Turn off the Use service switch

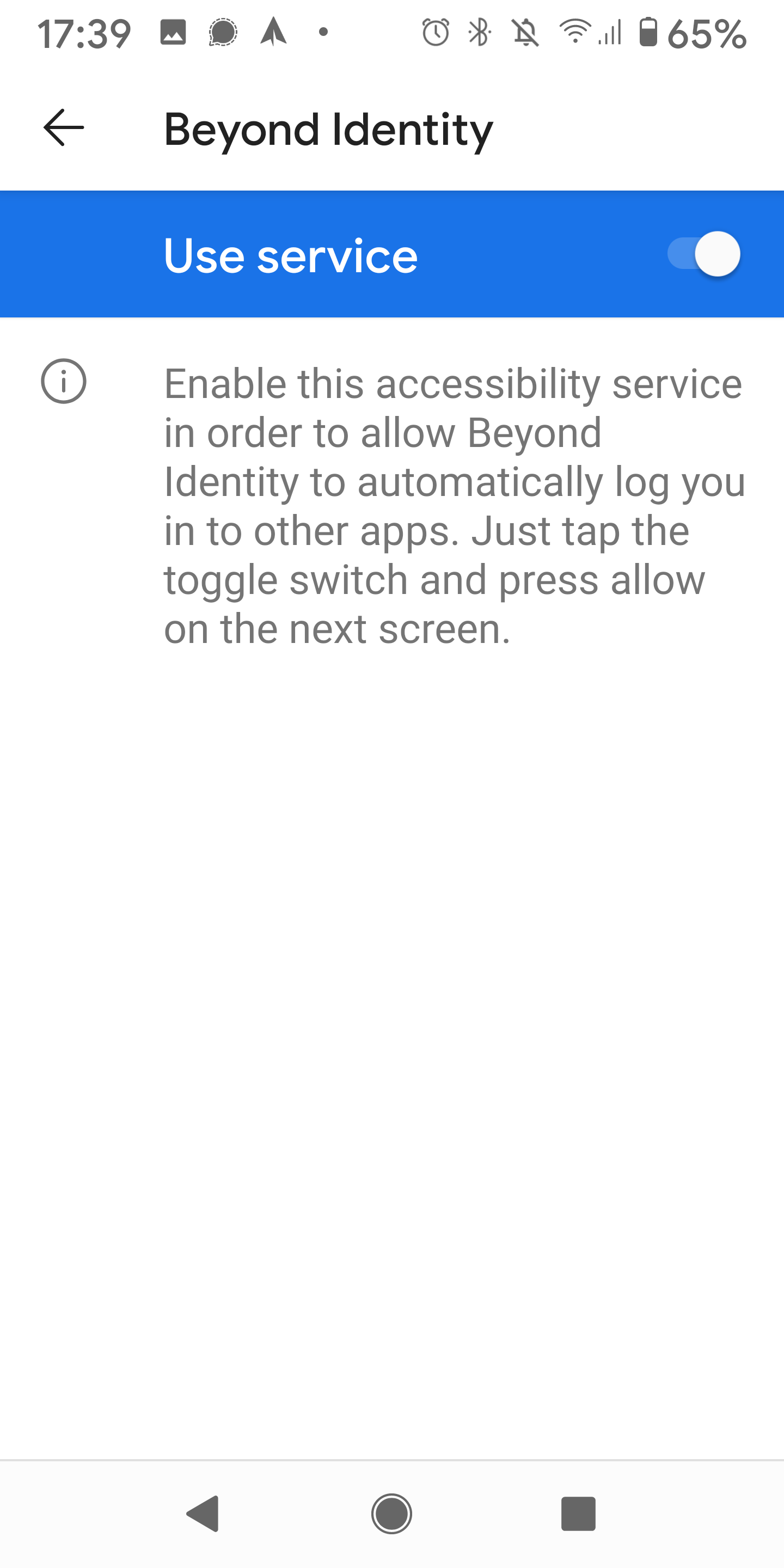coord(703,254)
